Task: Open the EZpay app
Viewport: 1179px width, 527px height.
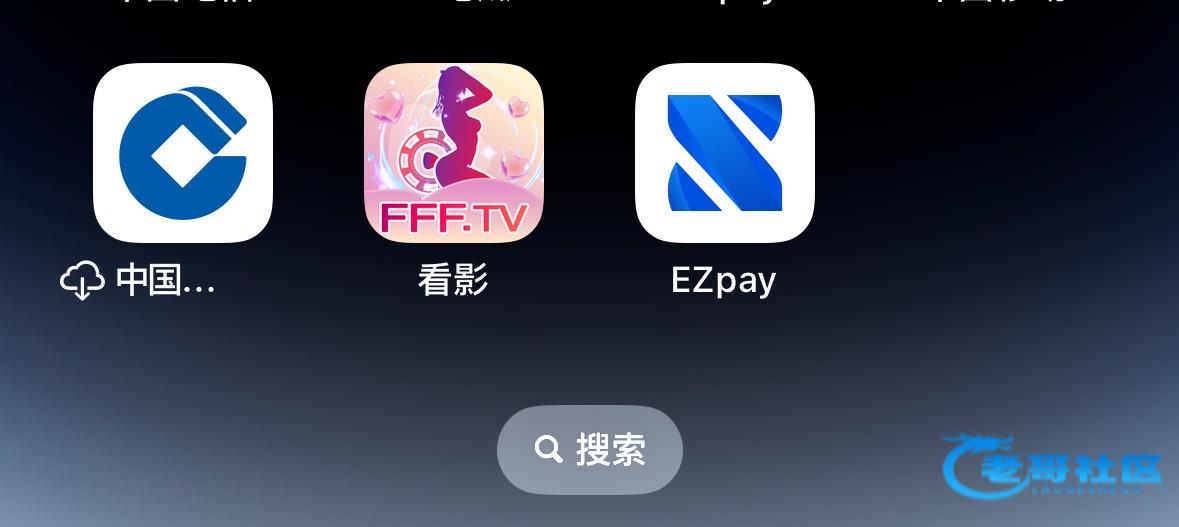Action: [x=725, y=153]
